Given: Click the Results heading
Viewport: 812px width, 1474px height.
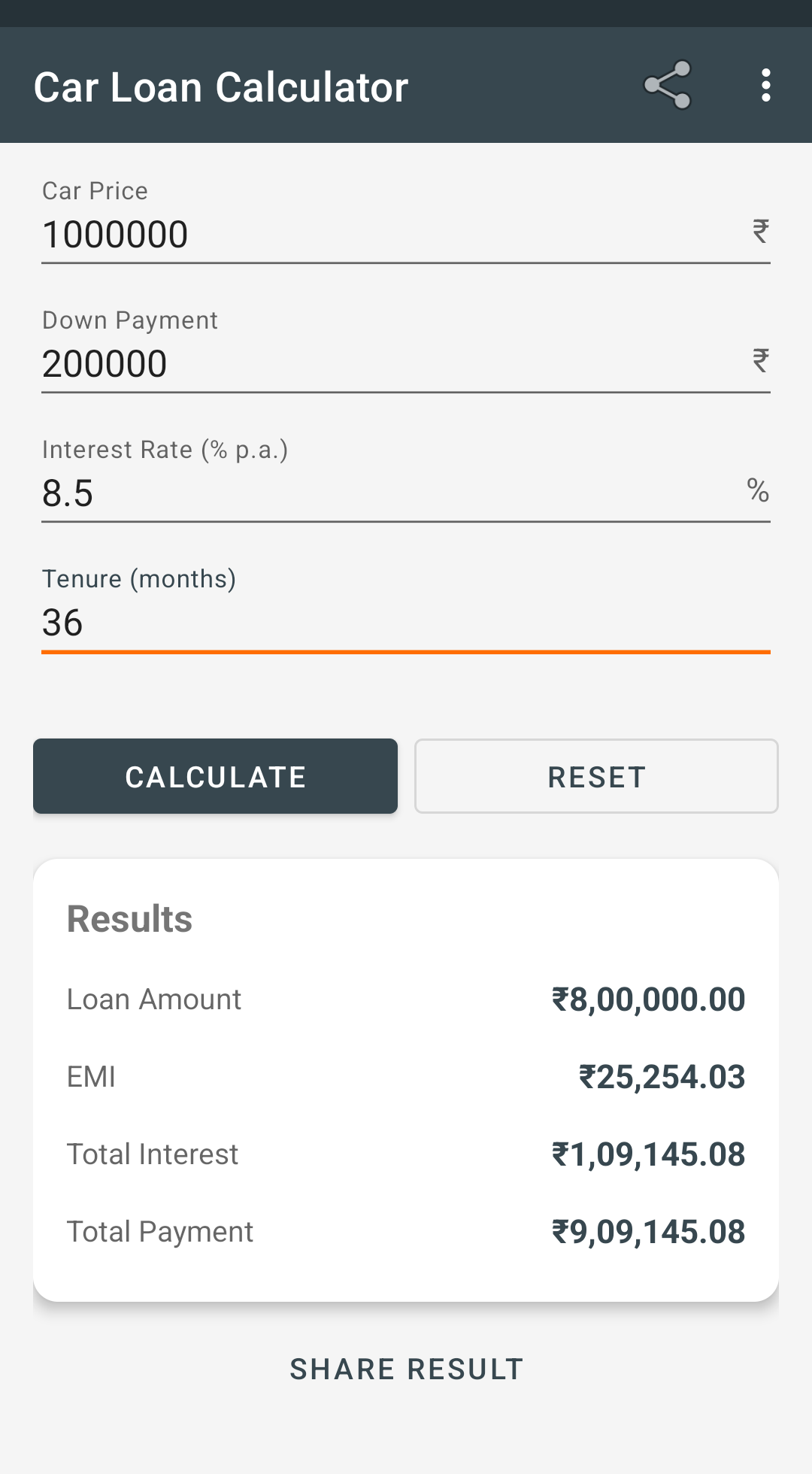Looking at the screenshot, I should pos(129,917).
